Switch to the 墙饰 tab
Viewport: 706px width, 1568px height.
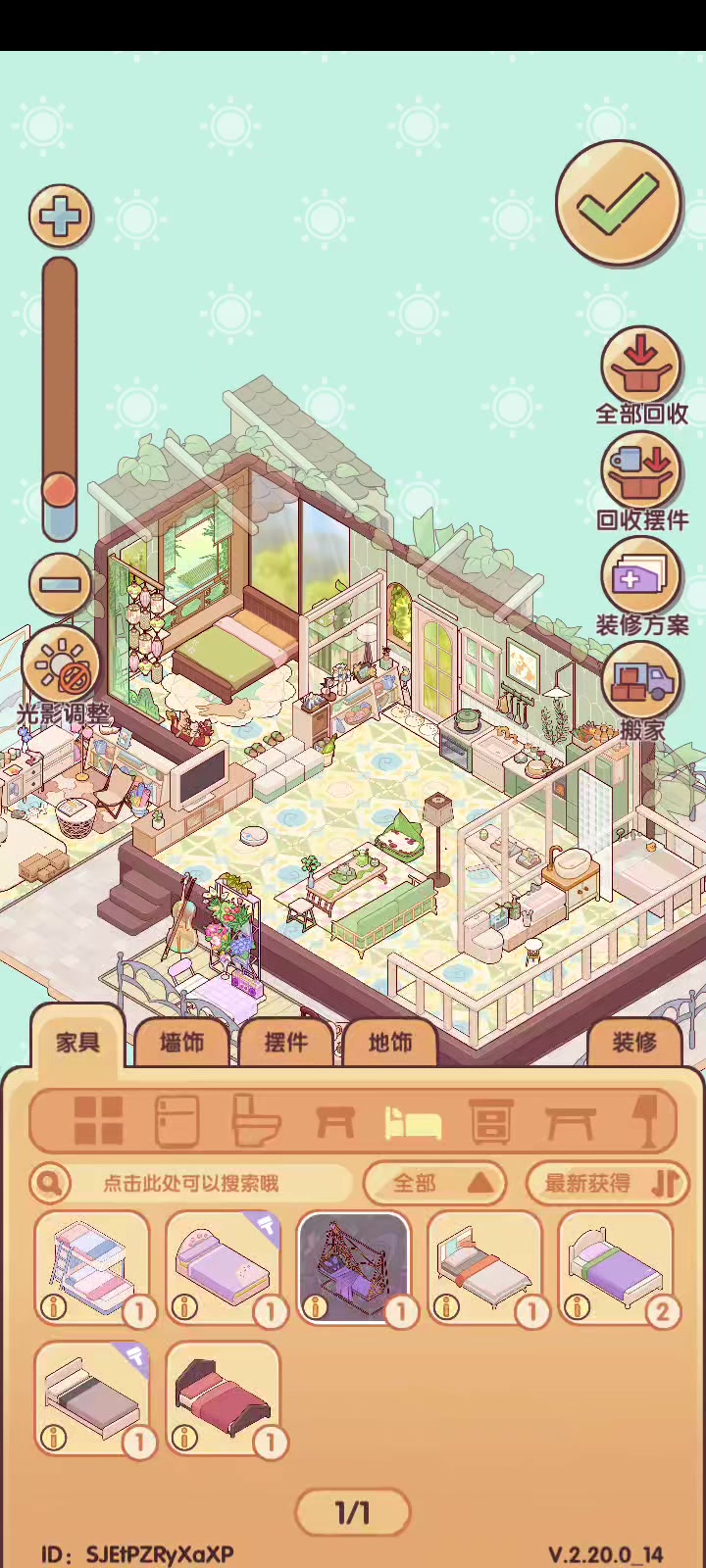(181, 1042)
